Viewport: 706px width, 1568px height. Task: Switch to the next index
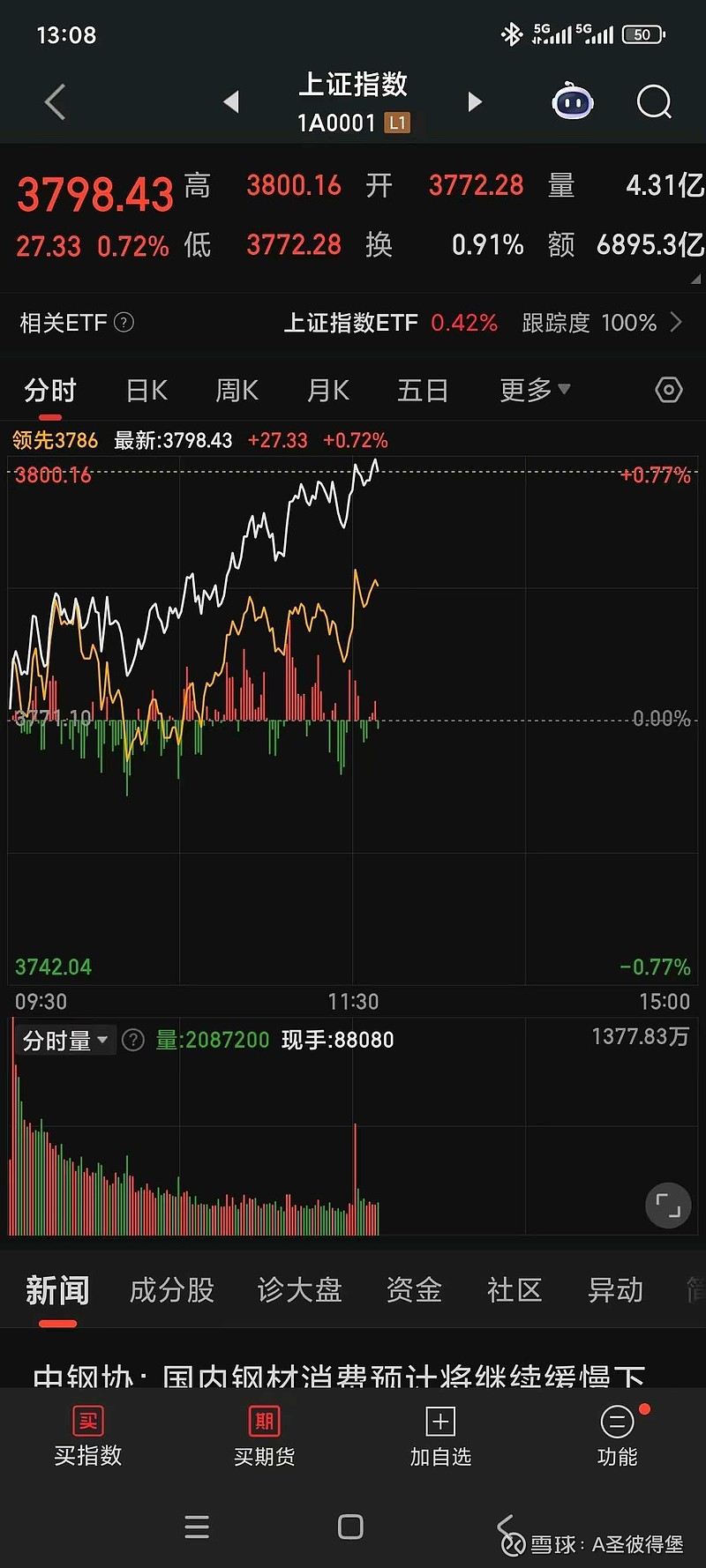click(x=475, y=102)
